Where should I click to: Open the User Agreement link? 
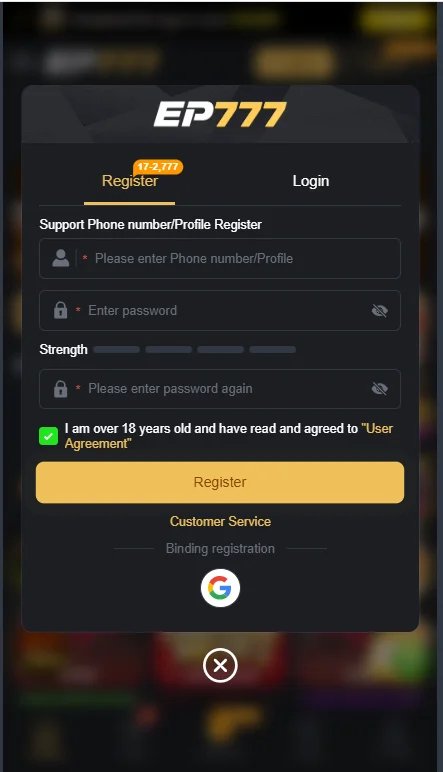pyautogui.click(x=229, y=436)
